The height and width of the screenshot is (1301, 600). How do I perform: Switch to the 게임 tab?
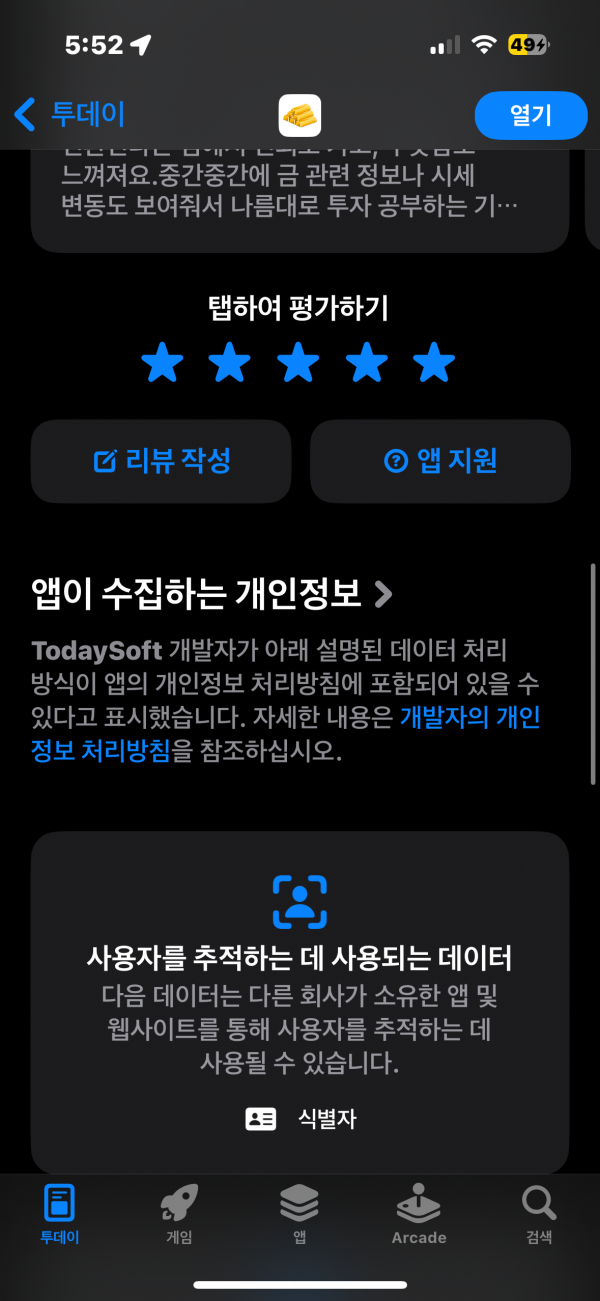coord(179,1215)
